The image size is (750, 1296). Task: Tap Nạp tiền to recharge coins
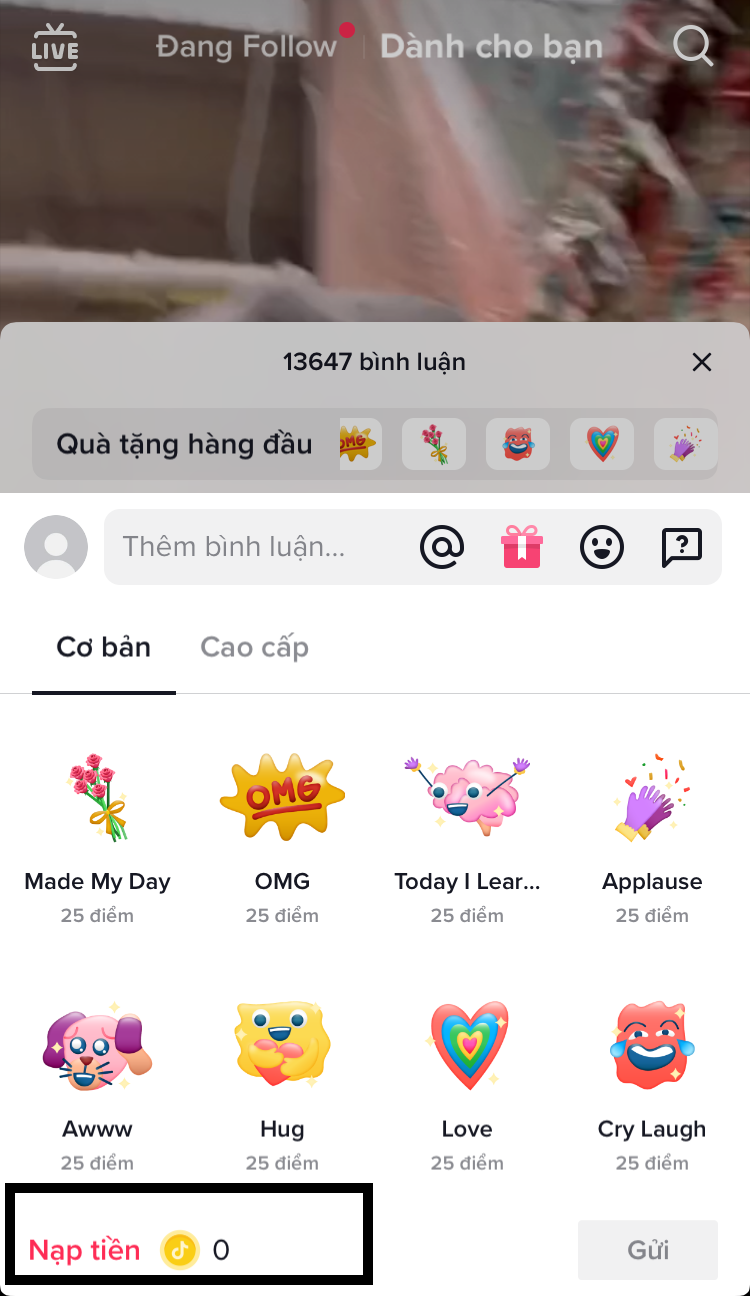point(85,1250)
